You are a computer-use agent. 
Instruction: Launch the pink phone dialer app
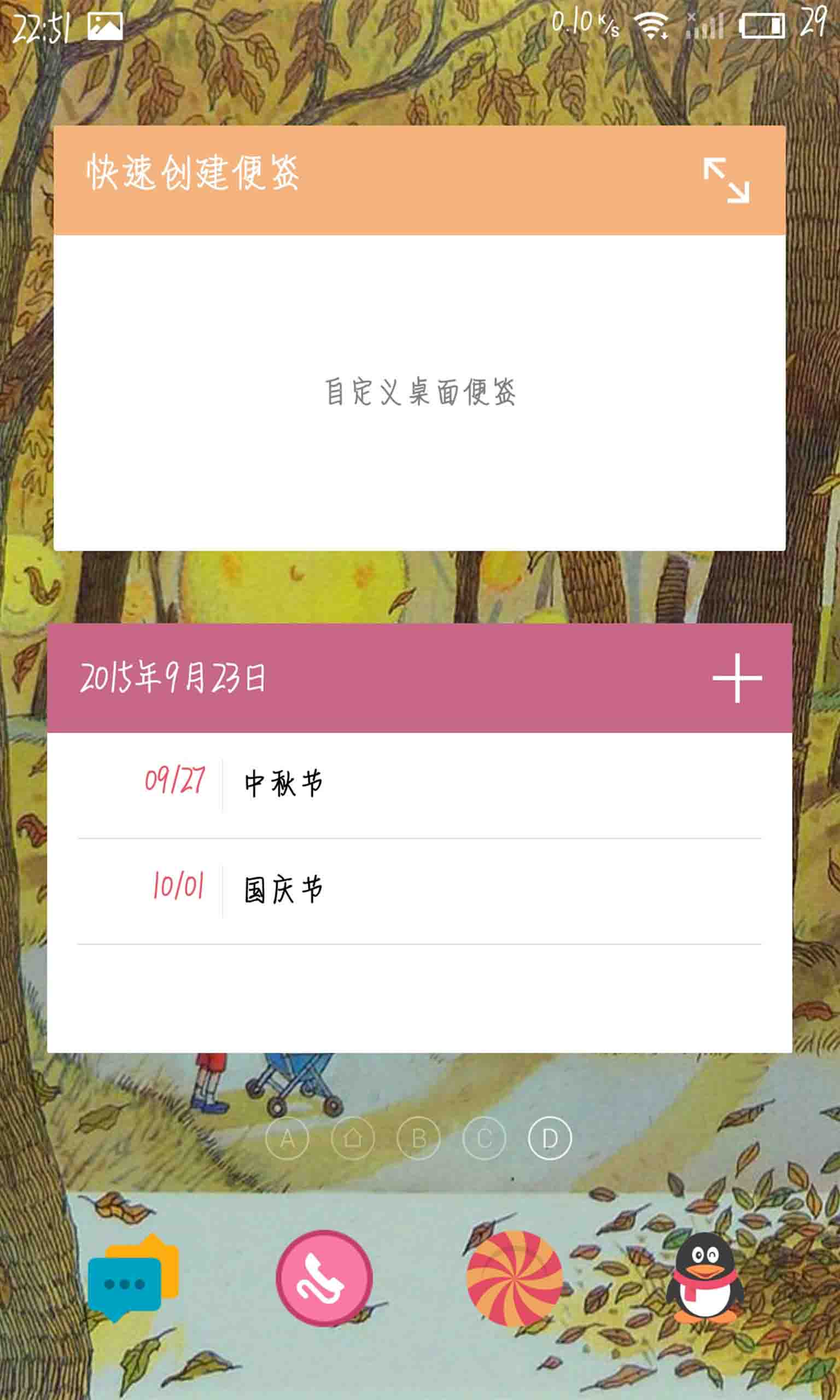[324, 1277]
